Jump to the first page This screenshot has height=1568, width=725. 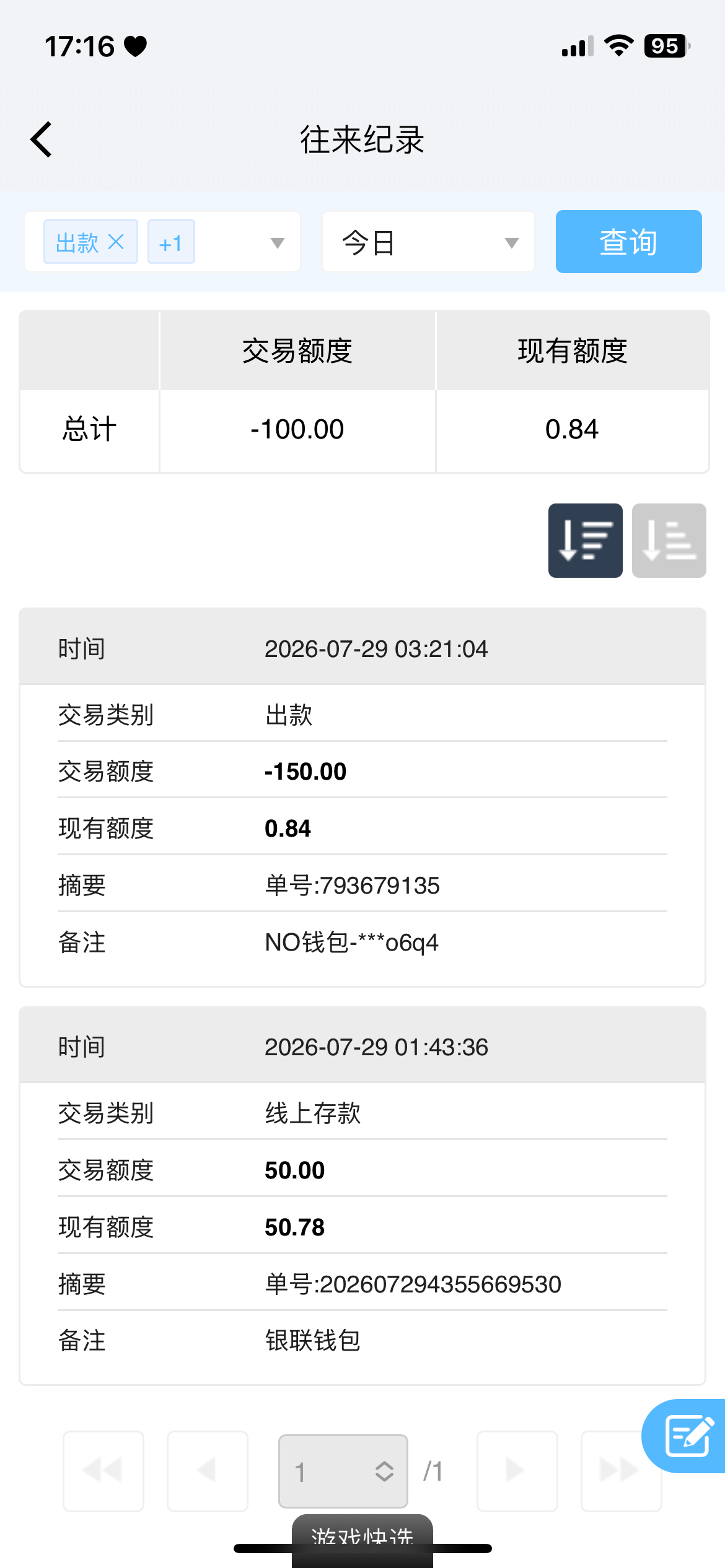pyautogui.click(x=103, y=1471)
